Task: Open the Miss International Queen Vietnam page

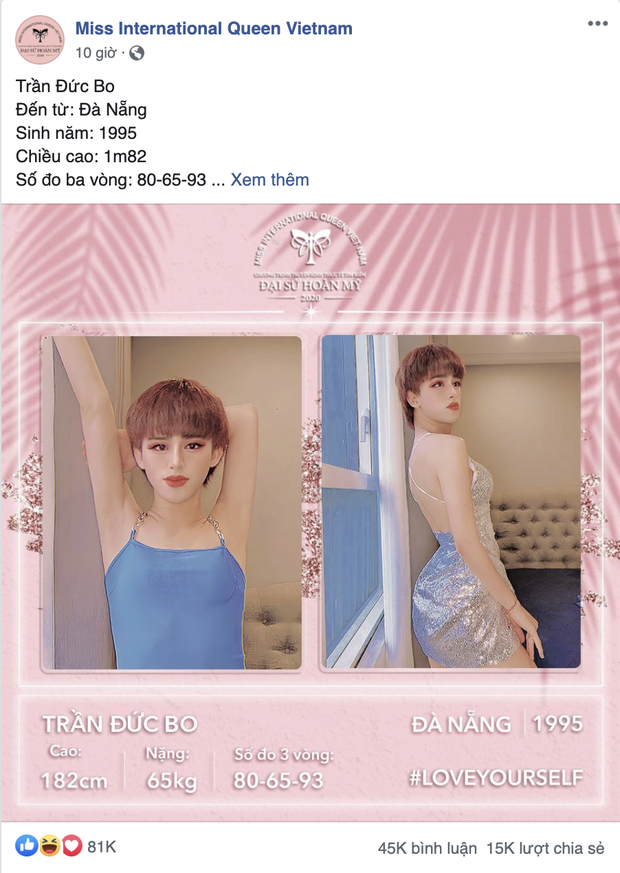Action: 214,28
